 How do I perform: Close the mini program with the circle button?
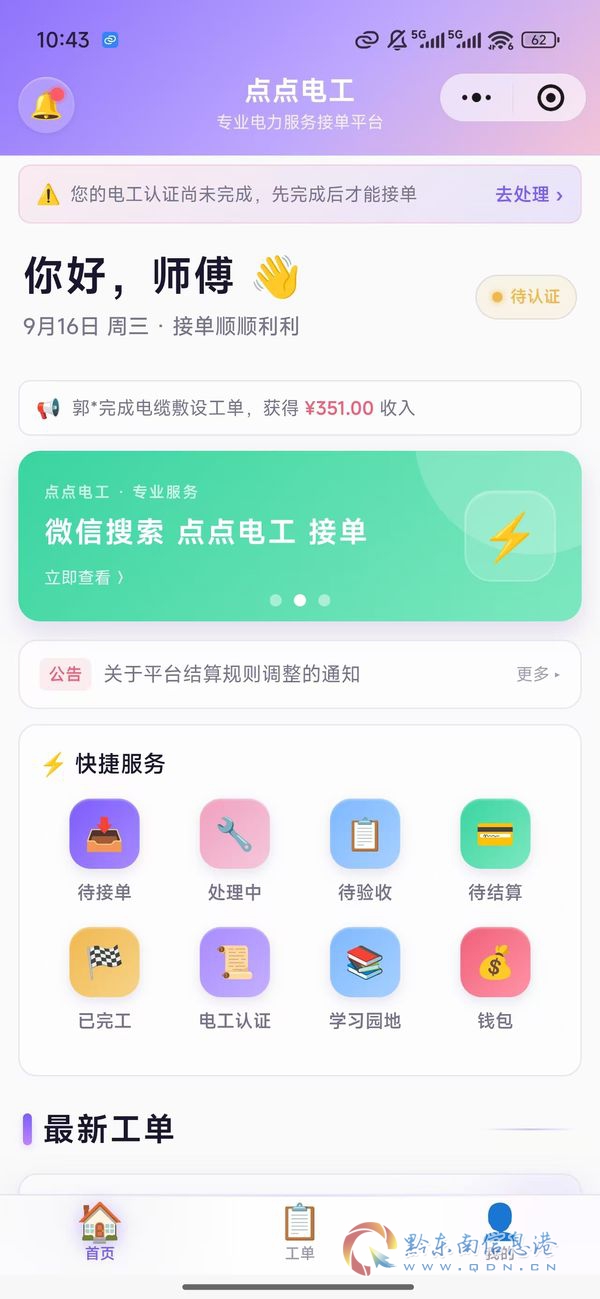[550, 98]
